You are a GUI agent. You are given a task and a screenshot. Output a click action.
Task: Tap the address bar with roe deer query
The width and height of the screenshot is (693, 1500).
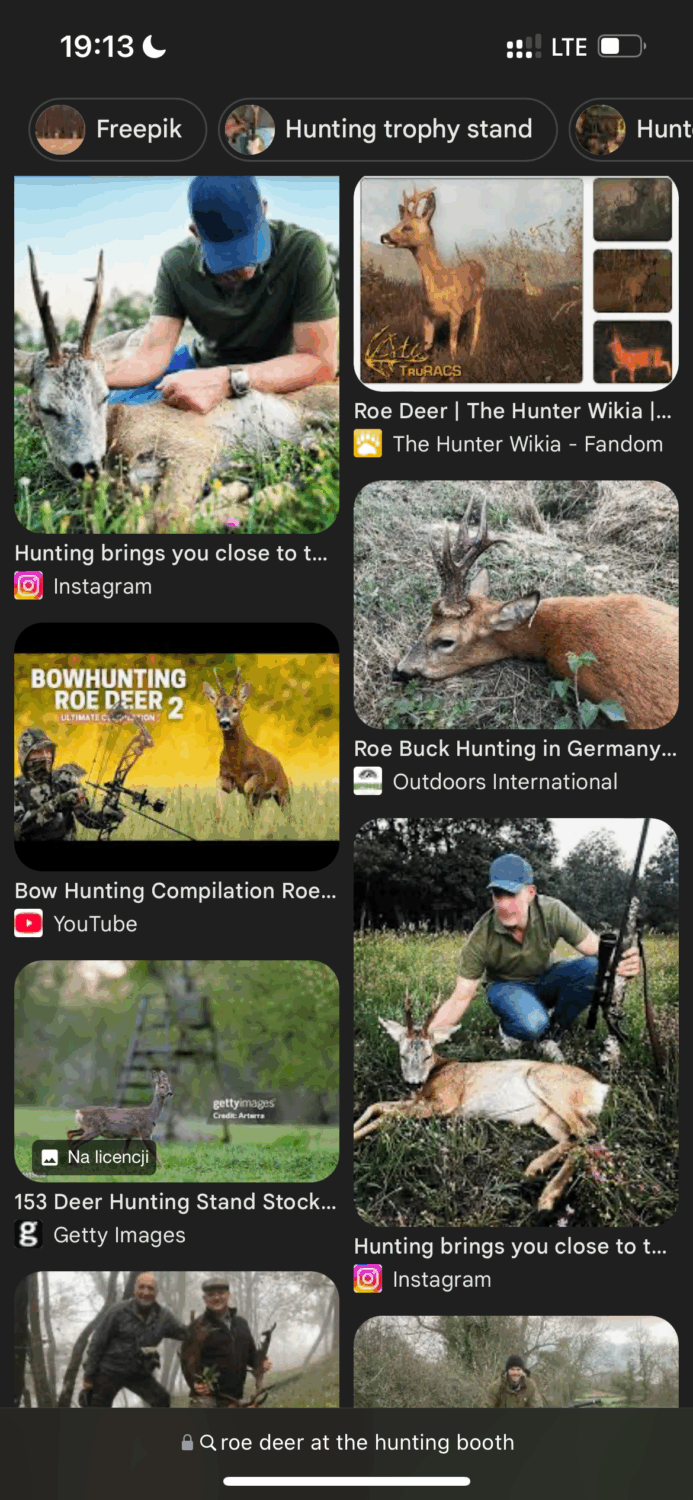coord(347,1442)
